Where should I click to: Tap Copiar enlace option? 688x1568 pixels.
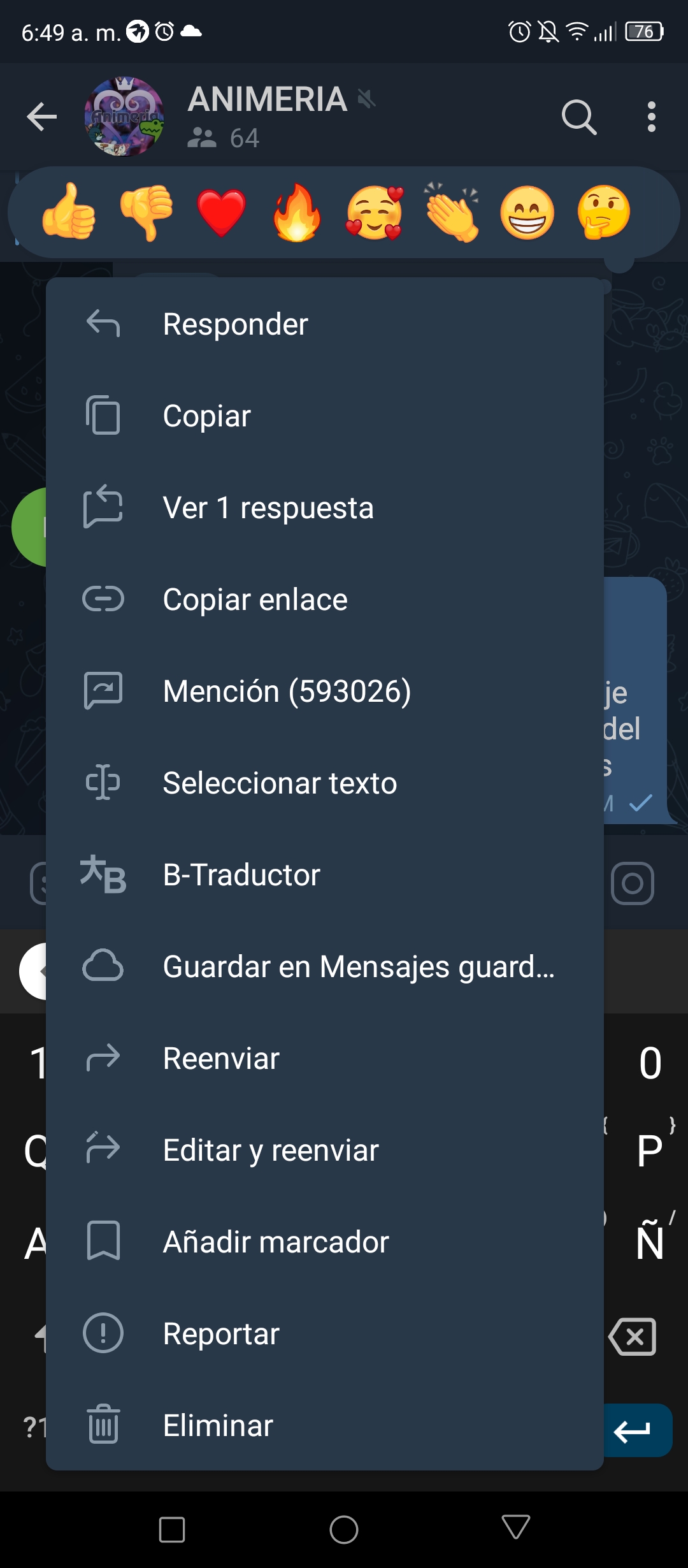[325, 599]
